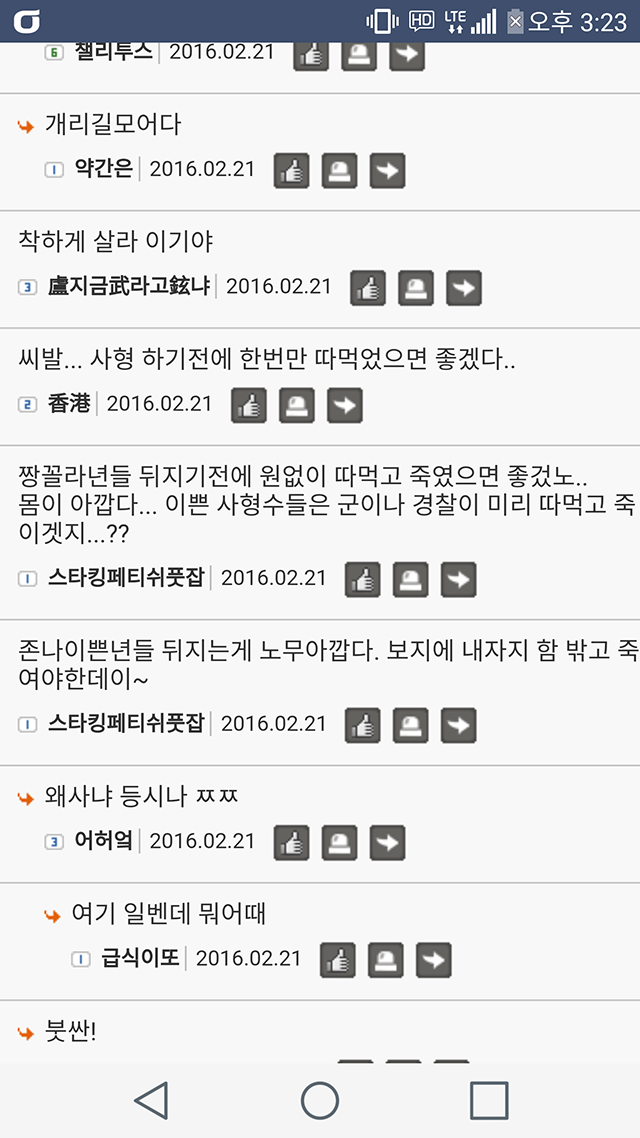Report the comment by 약간은
The image size is (640, 1138).
339,171
